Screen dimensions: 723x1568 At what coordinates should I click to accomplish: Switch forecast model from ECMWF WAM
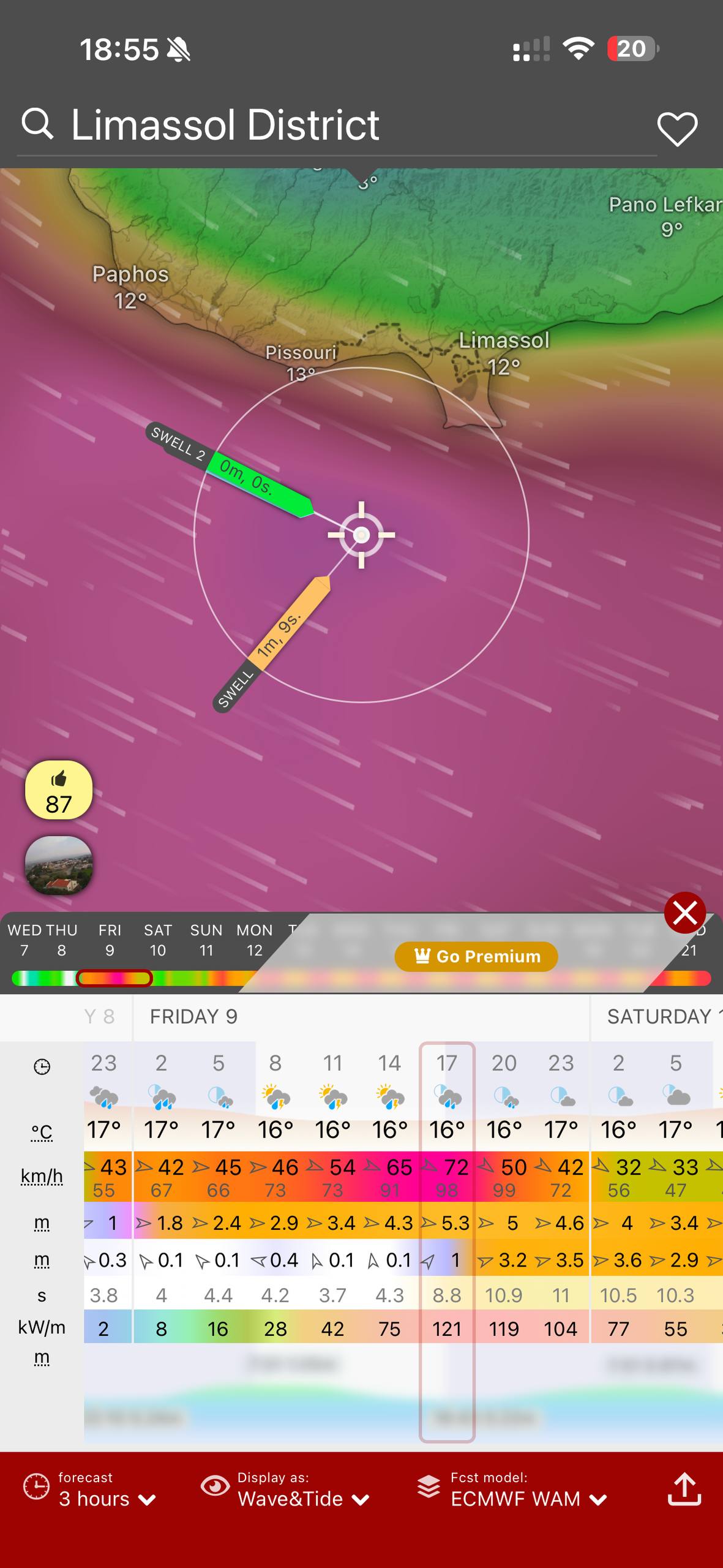pos(514,1490)
